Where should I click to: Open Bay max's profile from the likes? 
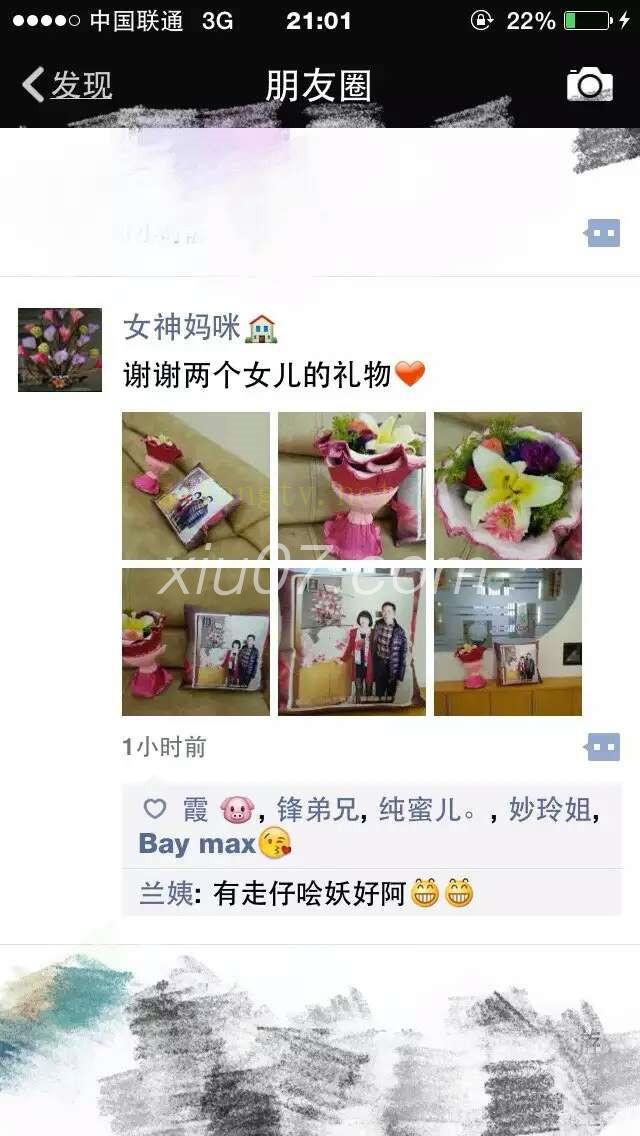[197, 844]
